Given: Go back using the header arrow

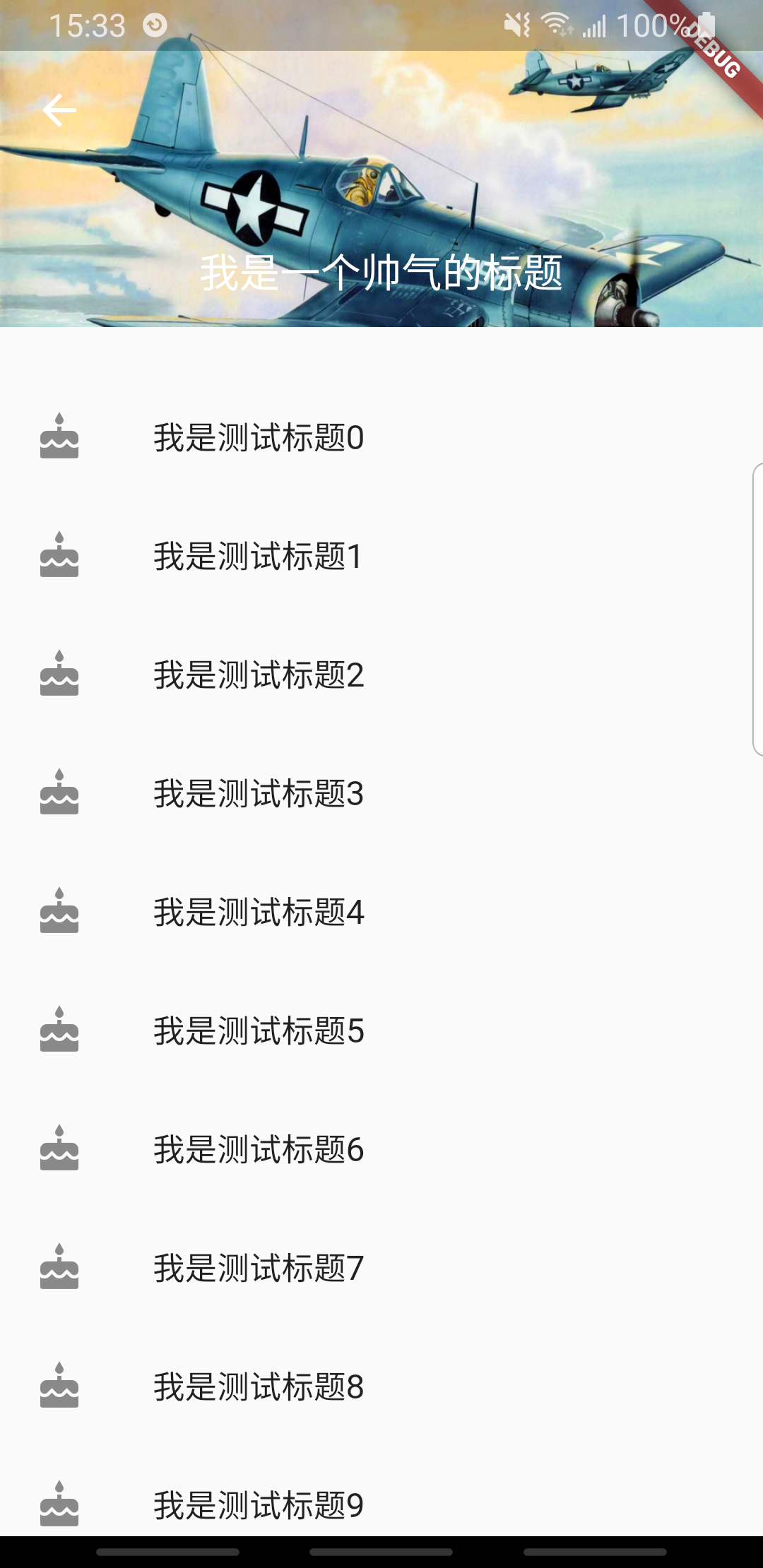Looking at the screenshot, I should pyautogui.click(x=59, y=110).
